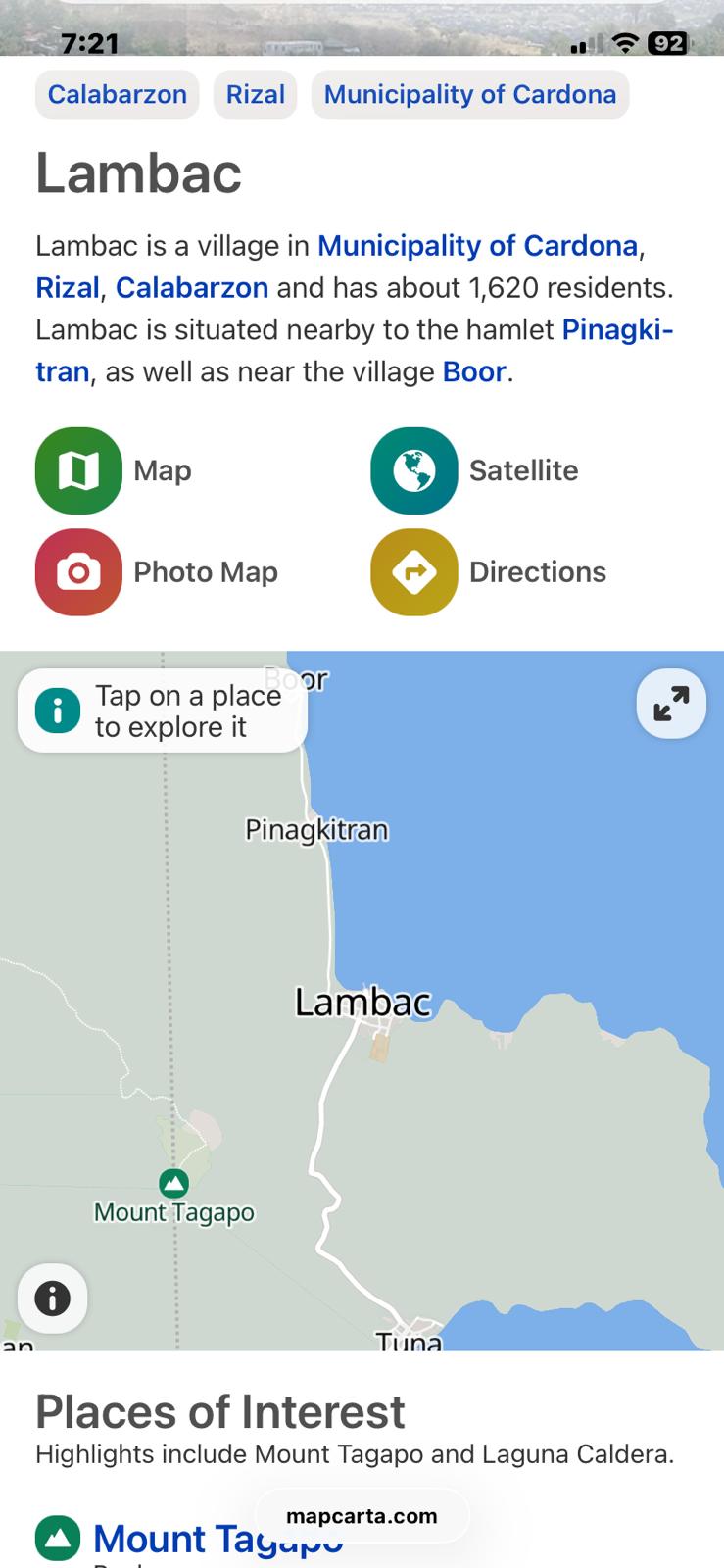Open the Photo Map

coord(78,572)
